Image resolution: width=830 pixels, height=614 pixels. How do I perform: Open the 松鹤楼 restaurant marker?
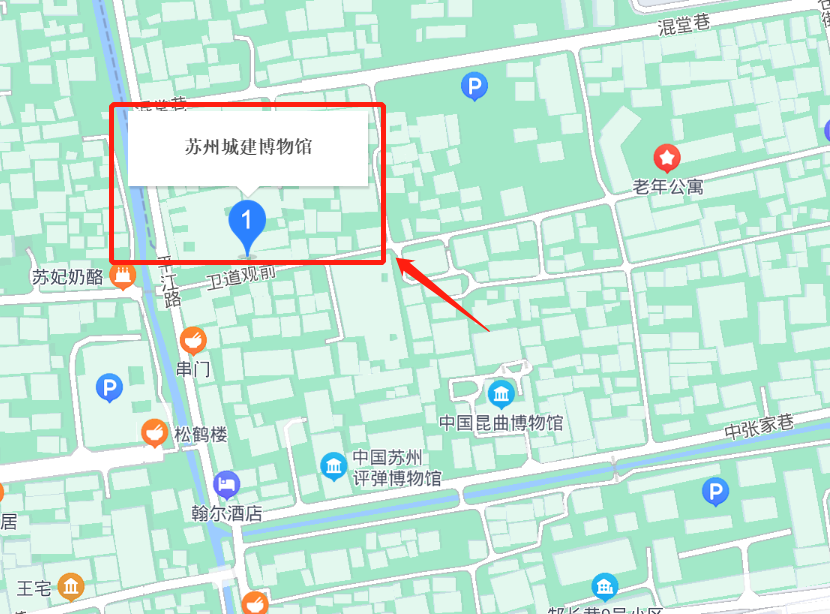point(153,433)
